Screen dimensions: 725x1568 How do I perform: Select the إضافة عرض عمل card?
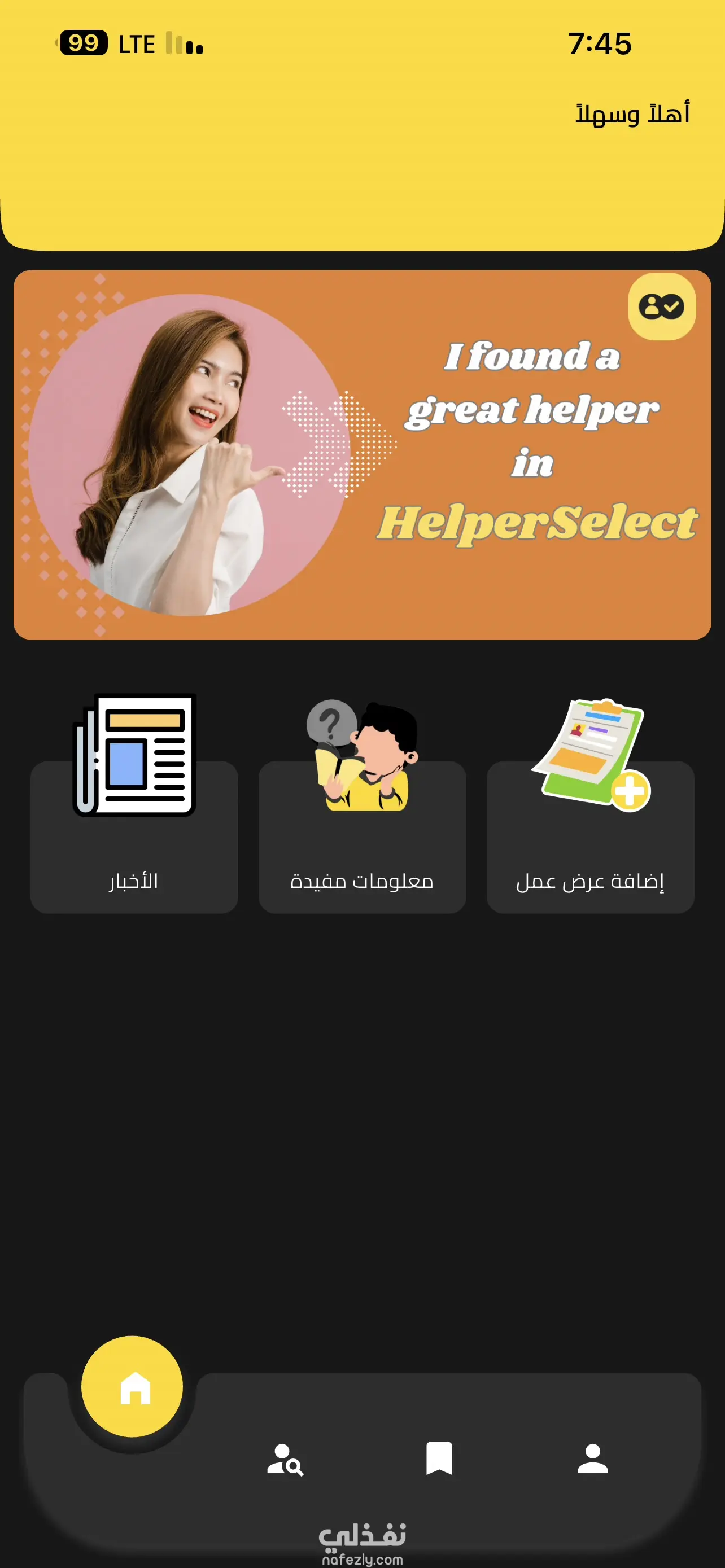pyautogui.click(x=589, y=836)
